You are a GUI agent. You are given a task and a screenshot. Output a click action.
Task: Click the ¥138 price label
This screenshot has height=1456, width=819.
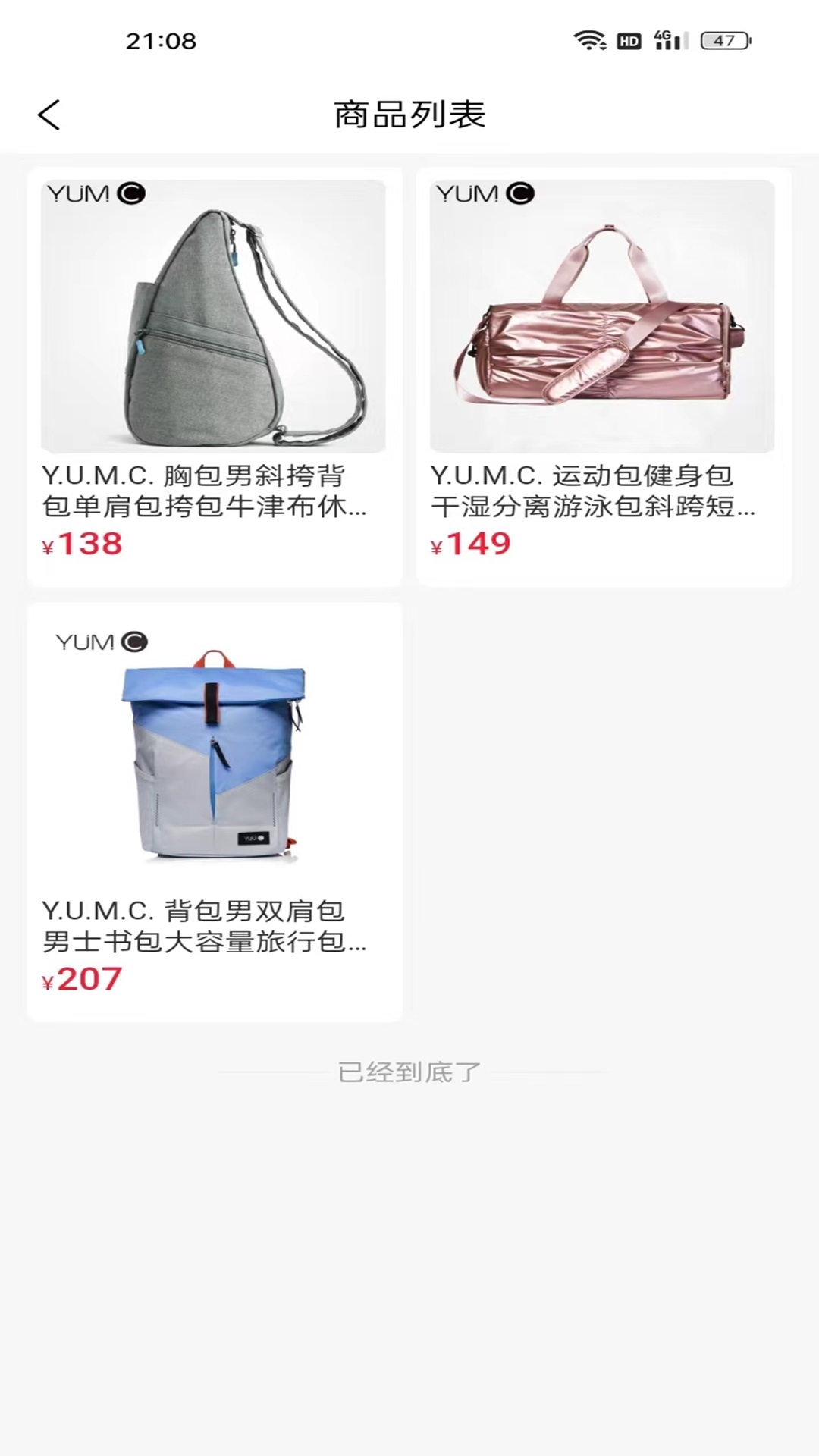point(82,543)
